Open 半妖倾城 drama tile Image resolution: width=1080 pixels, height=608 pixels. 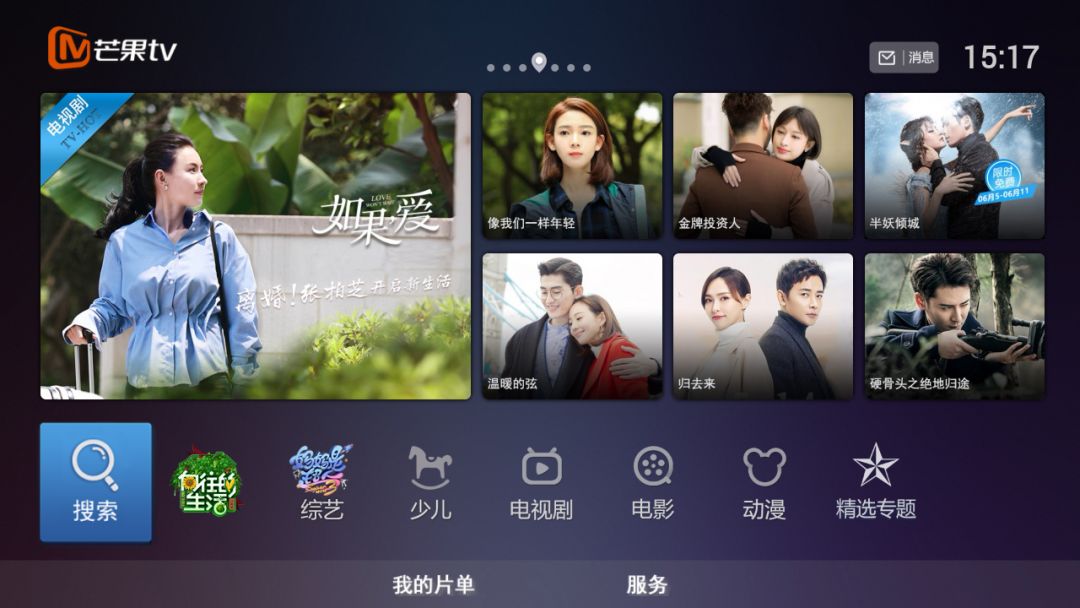pyautogui.click(x=954, y=166)
